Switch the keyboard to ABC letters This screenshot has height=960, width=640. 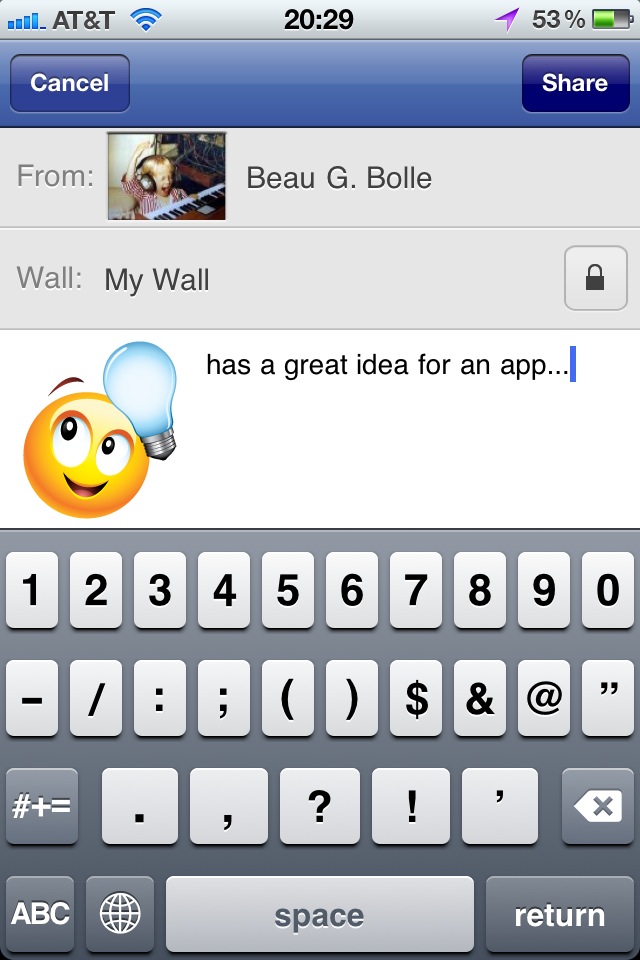click(x=40, y=913)
